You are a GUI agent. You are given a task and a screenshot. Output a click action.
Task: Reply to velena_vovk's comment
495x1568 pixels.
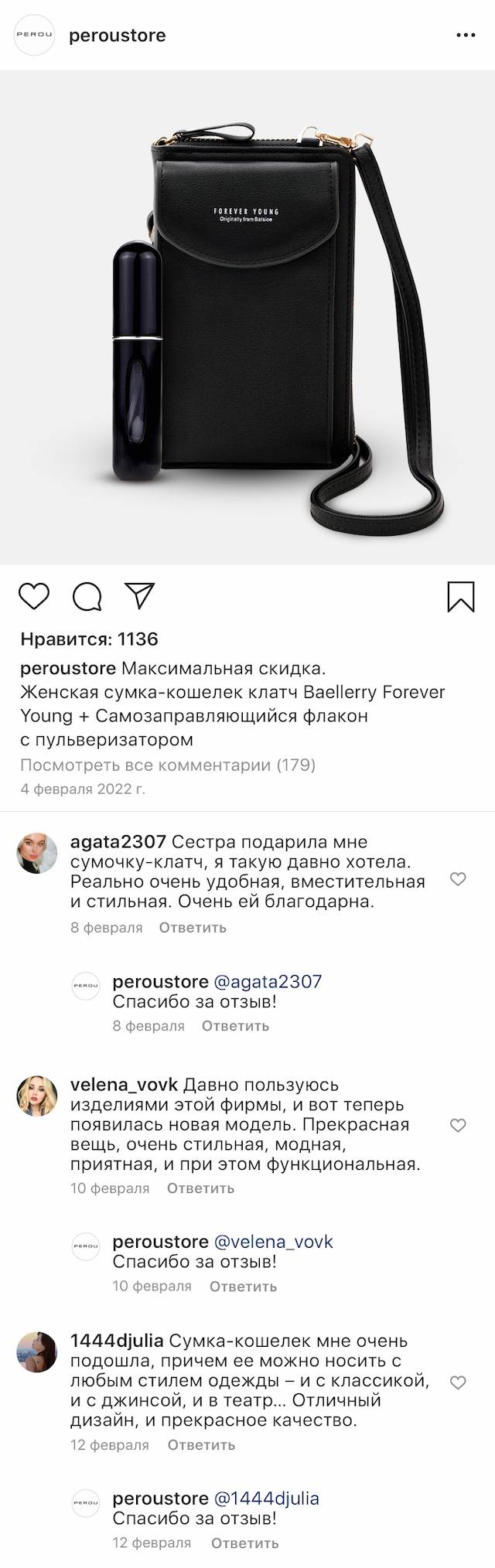200,1188
